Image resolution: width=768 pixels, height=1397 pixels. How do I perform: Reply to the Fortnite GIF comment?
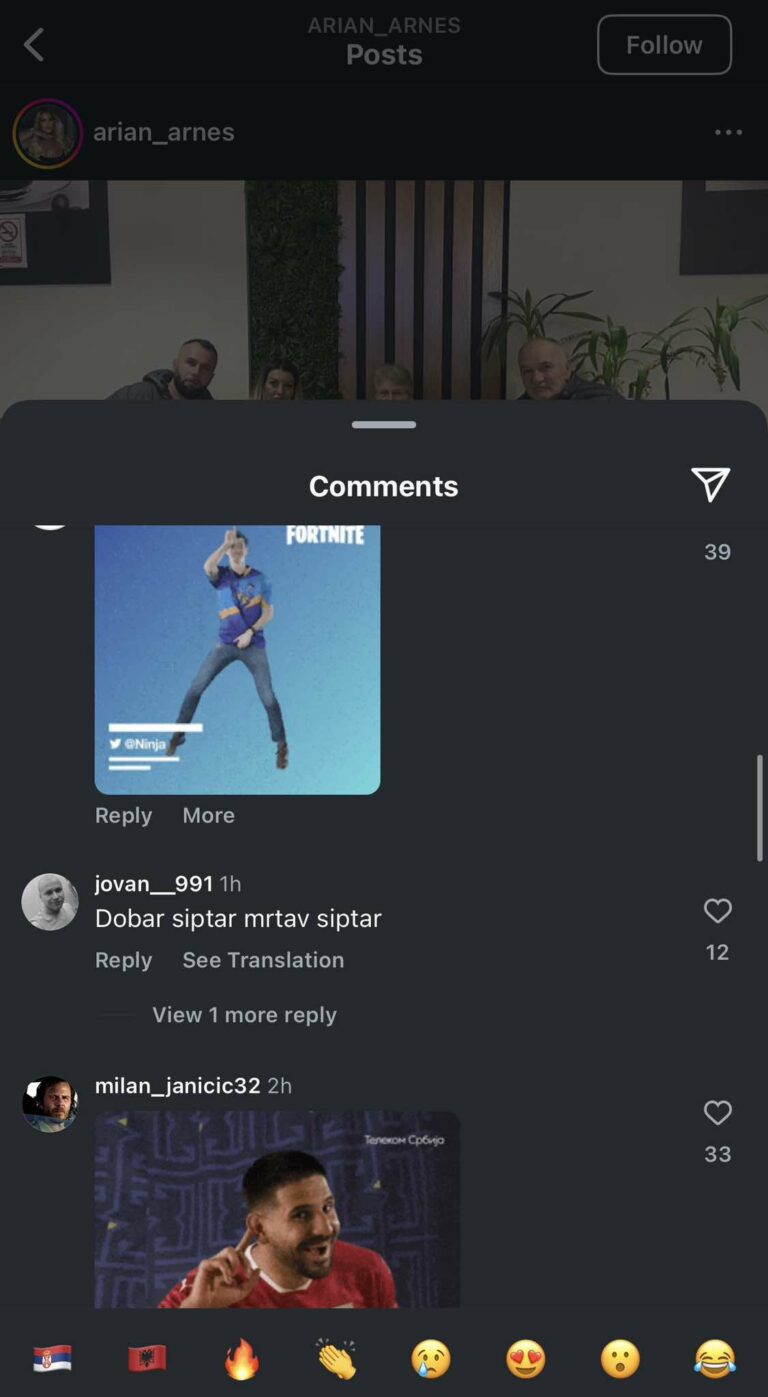tap(123, 815)
